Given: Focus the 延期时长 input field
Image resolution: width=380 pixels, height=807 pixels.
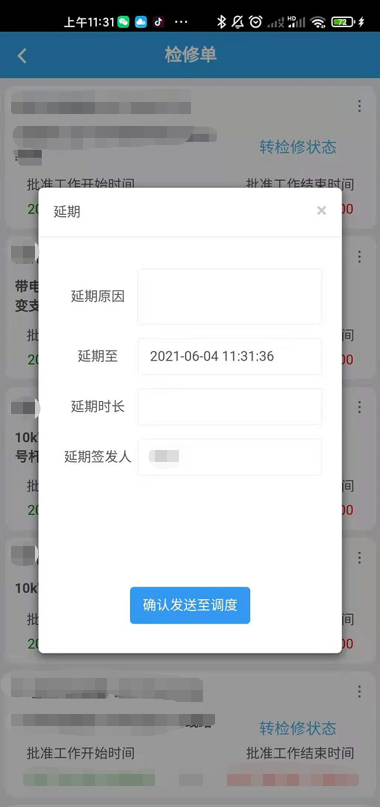Looking at the screenshot, I should [x=230, y=407].
